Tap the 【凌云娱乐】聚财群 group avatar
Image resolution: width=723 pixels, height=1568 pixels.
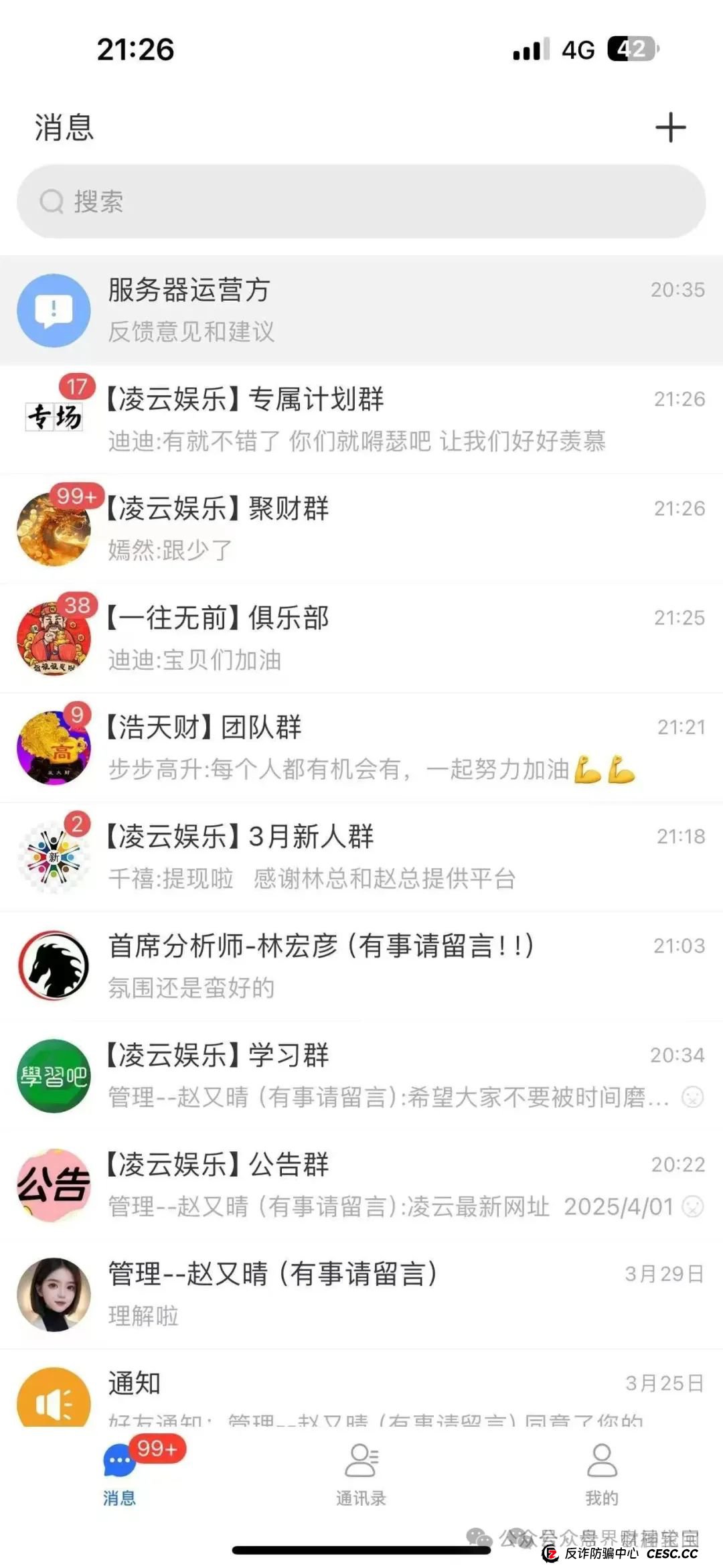54,529
